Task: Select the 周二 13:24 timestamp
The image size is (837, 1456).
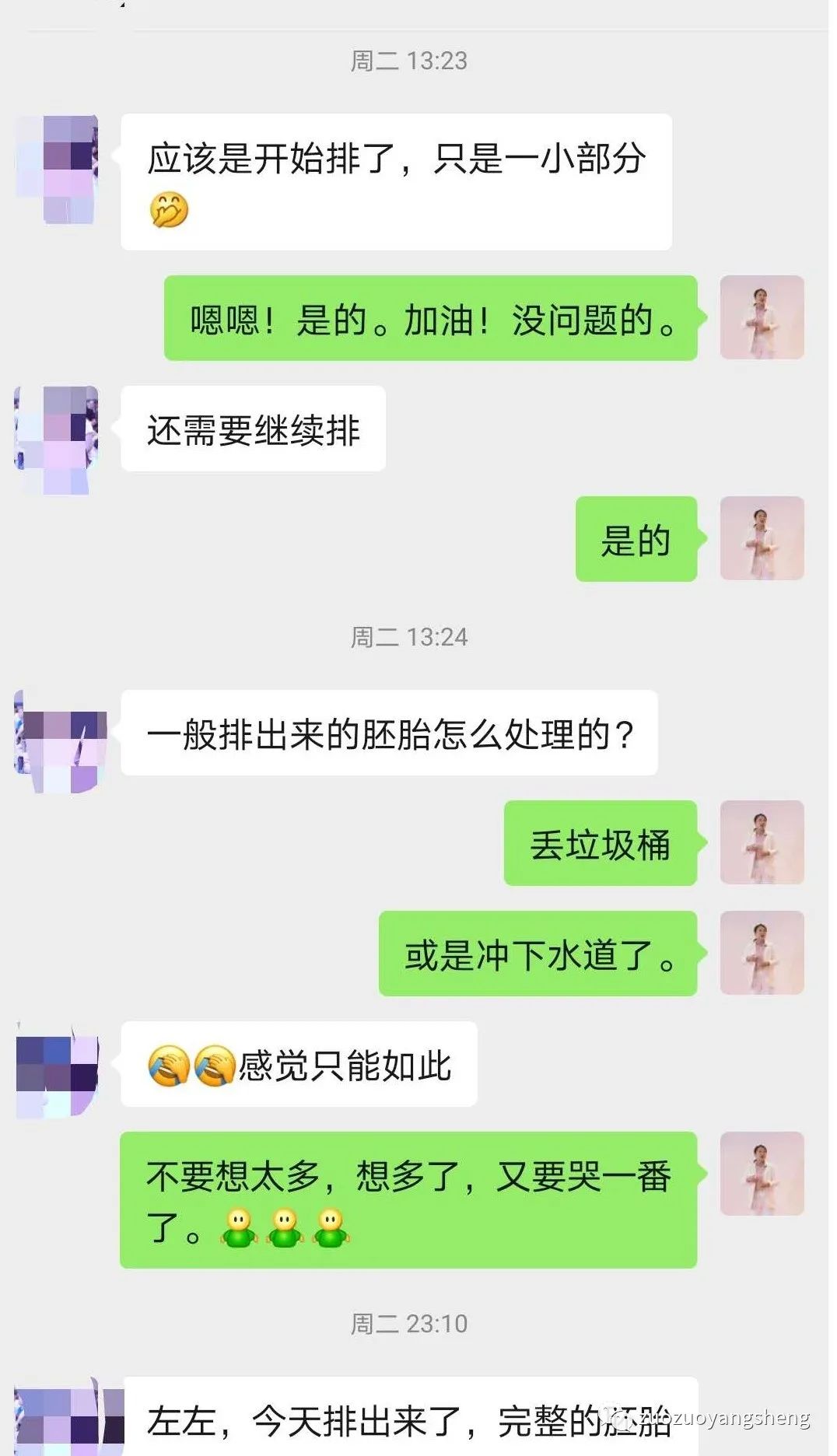Action: click(x=408, y=636)
